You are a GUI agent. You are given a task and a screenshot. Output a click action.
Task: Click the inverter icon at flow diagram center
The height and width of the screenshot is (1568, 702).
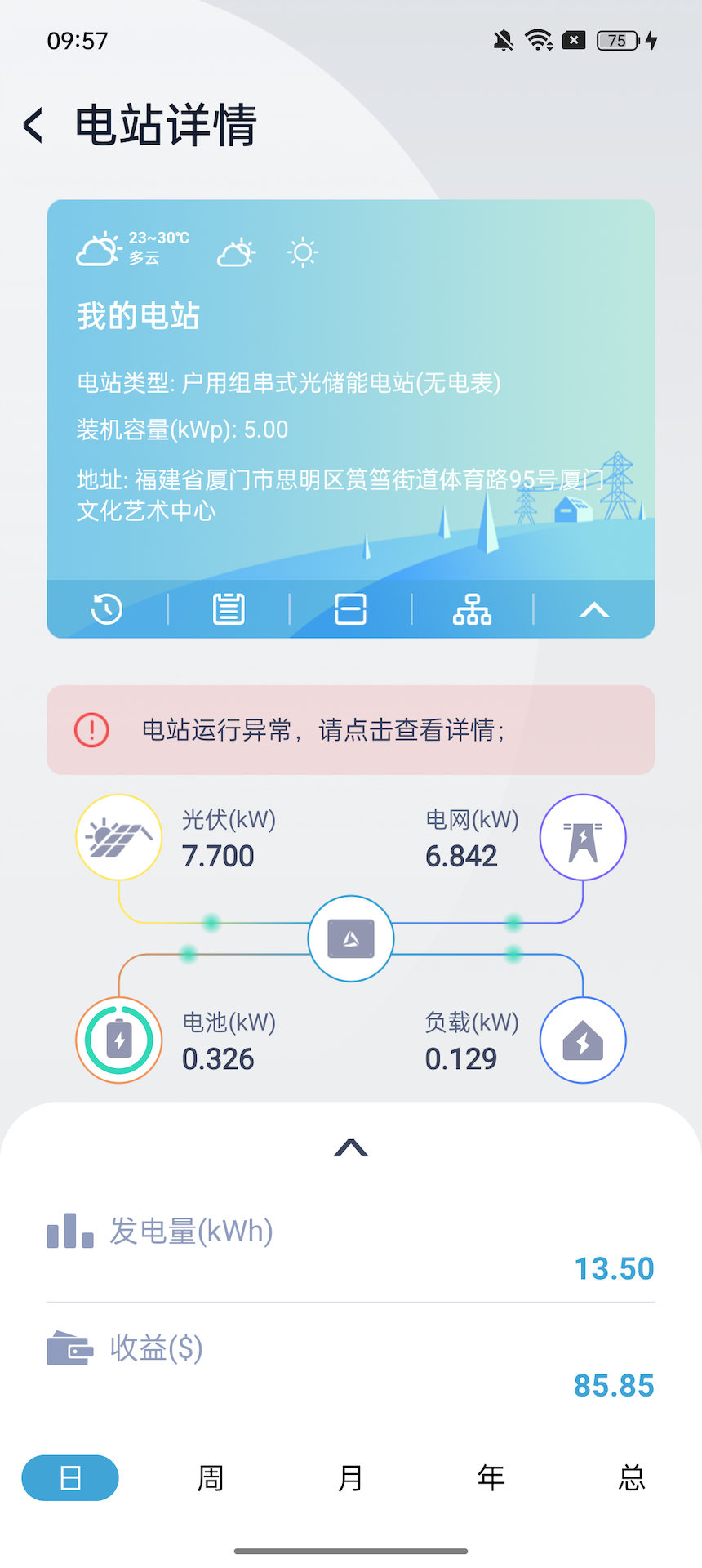[350, 938]
